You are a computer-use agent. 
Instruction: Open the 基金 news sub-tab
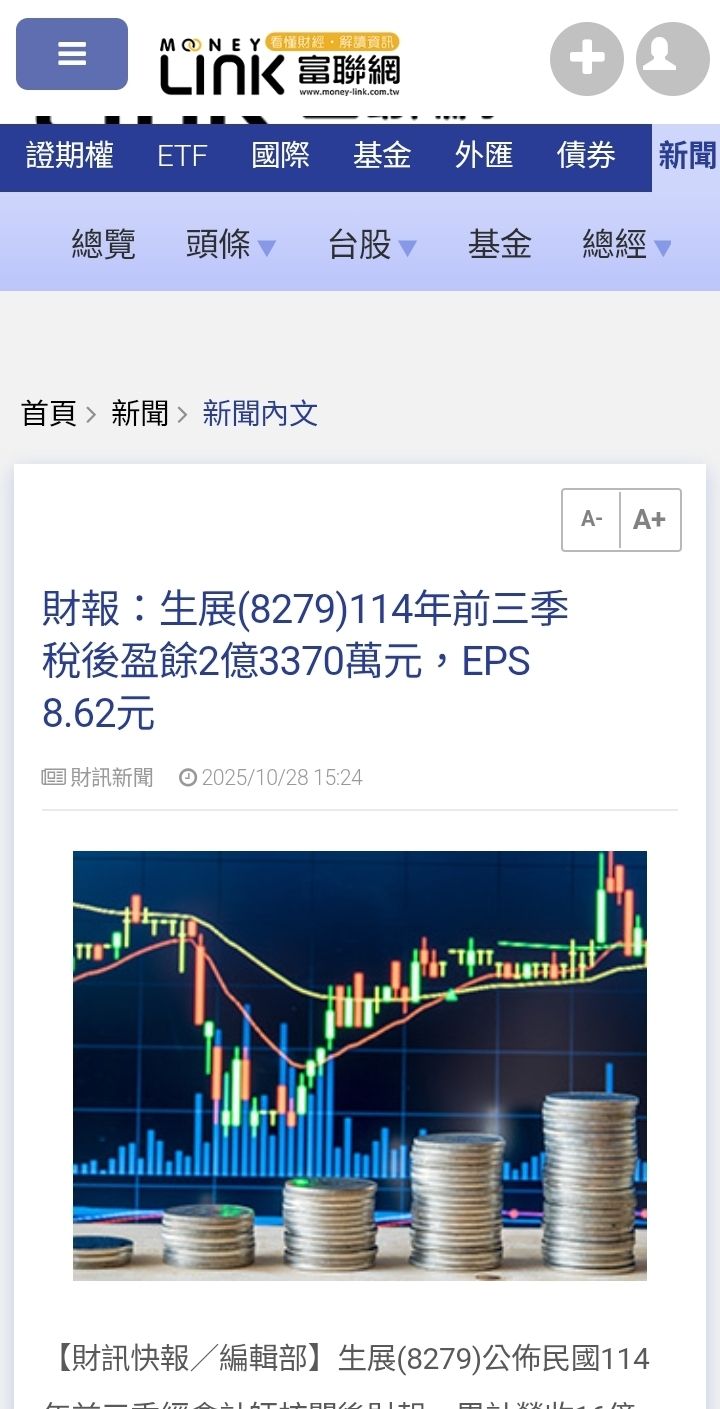(x=499, y=244)
